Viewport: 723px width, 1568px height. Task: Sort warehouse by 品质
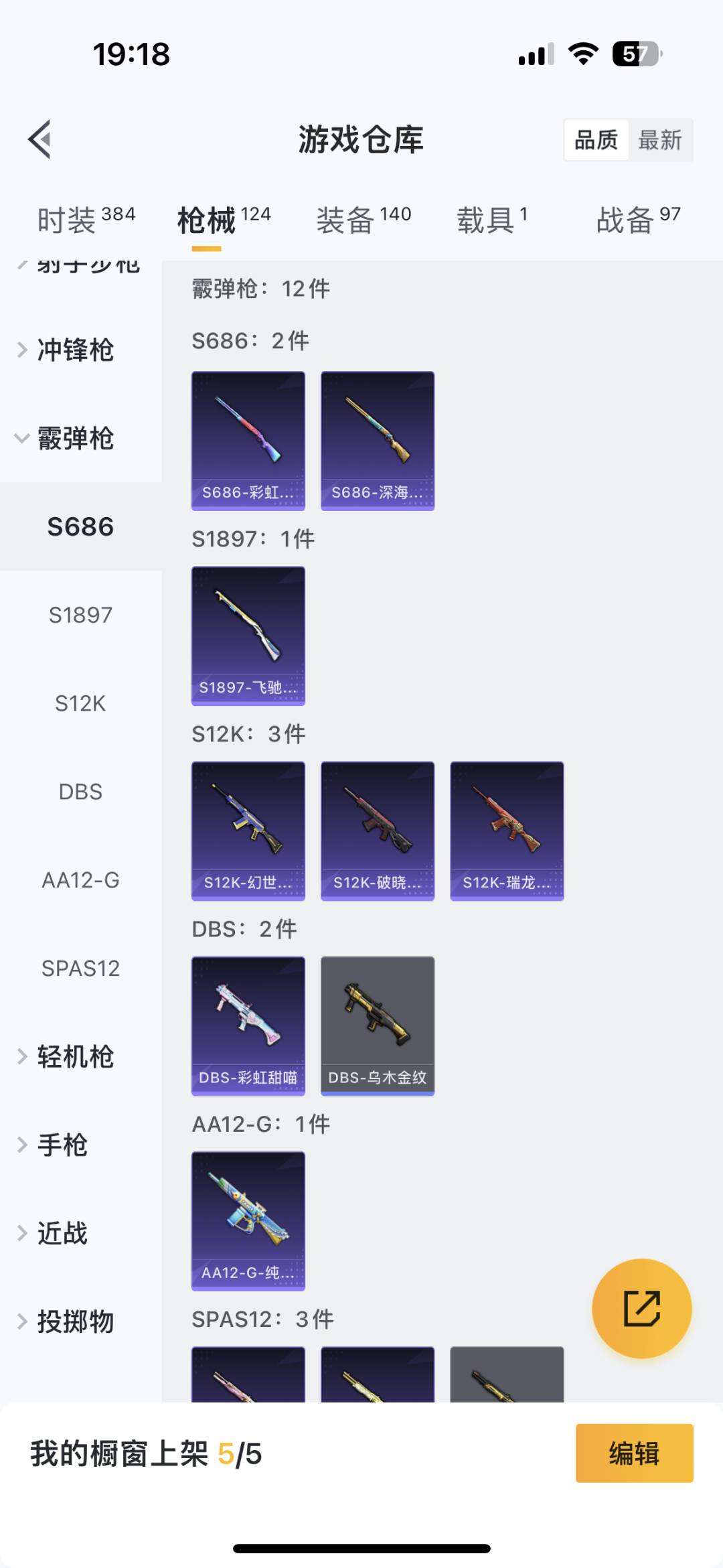[x=596, y=140]
